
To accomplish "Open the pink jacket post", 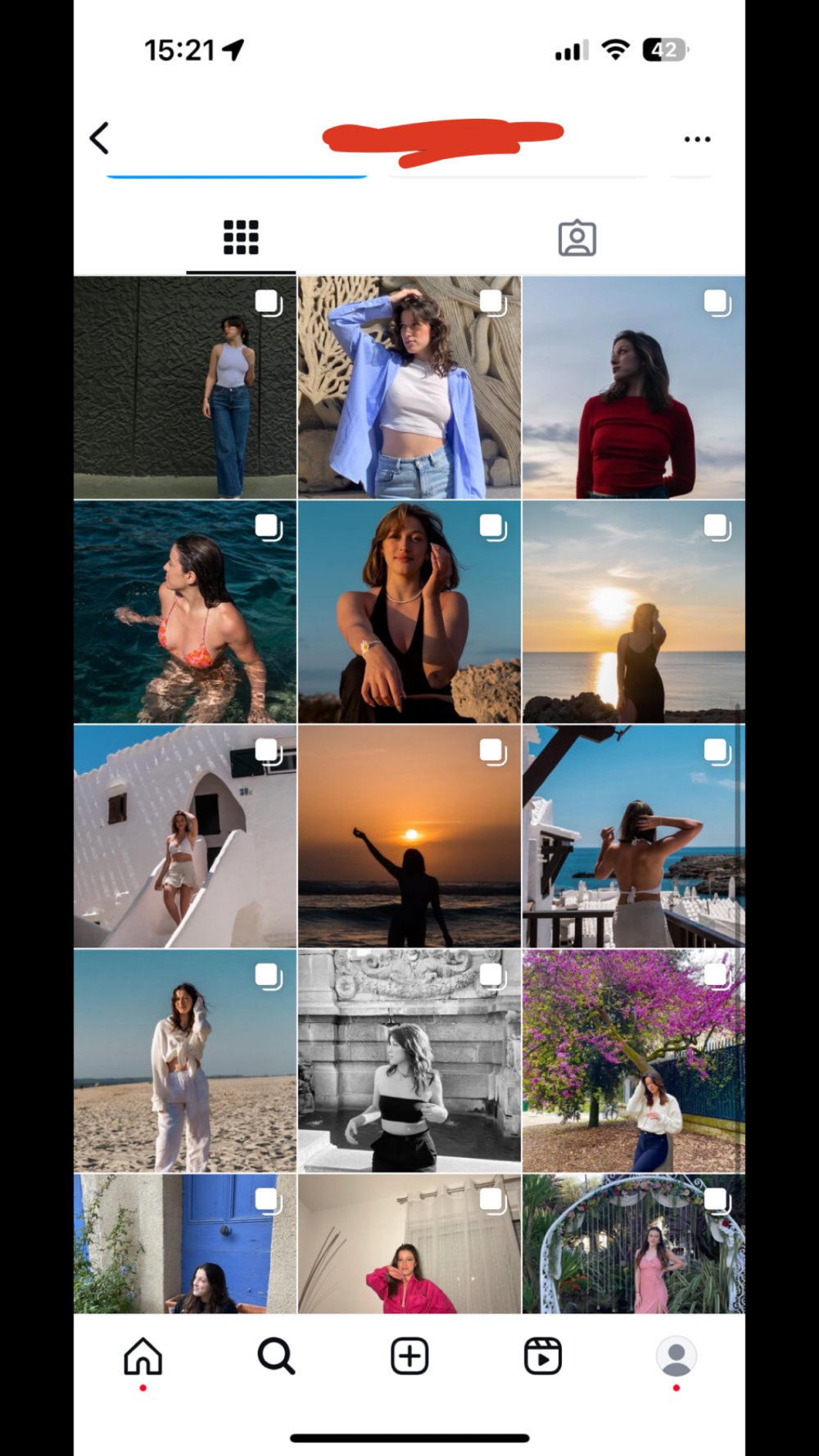I will point(409,1245).
